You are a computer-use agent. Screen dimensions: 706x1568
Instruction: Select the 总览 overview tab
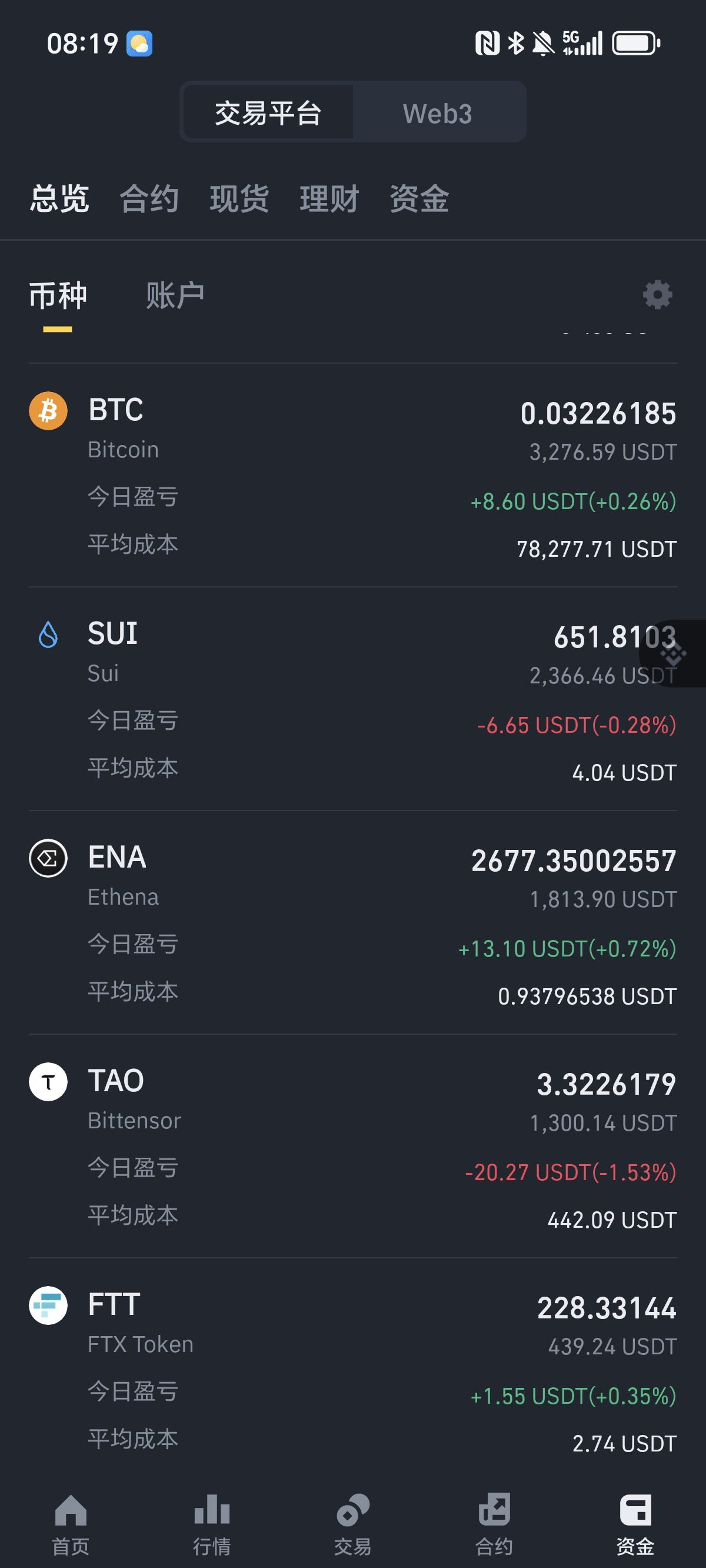(x=59, y=198)
